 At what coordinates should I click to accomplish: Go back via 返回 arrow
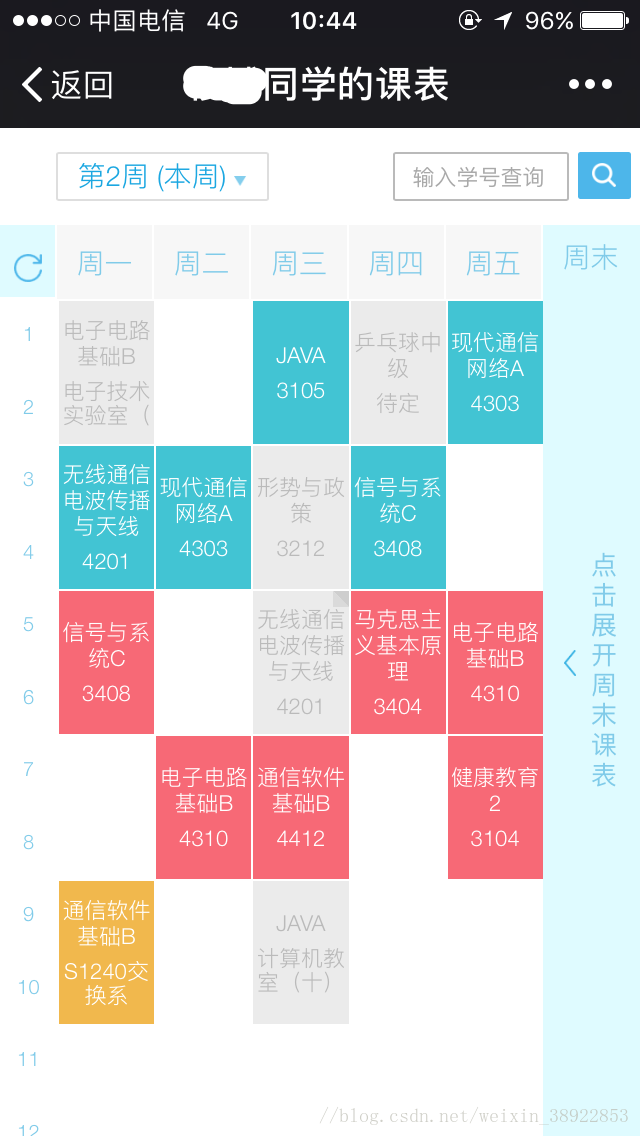(66, 86)
